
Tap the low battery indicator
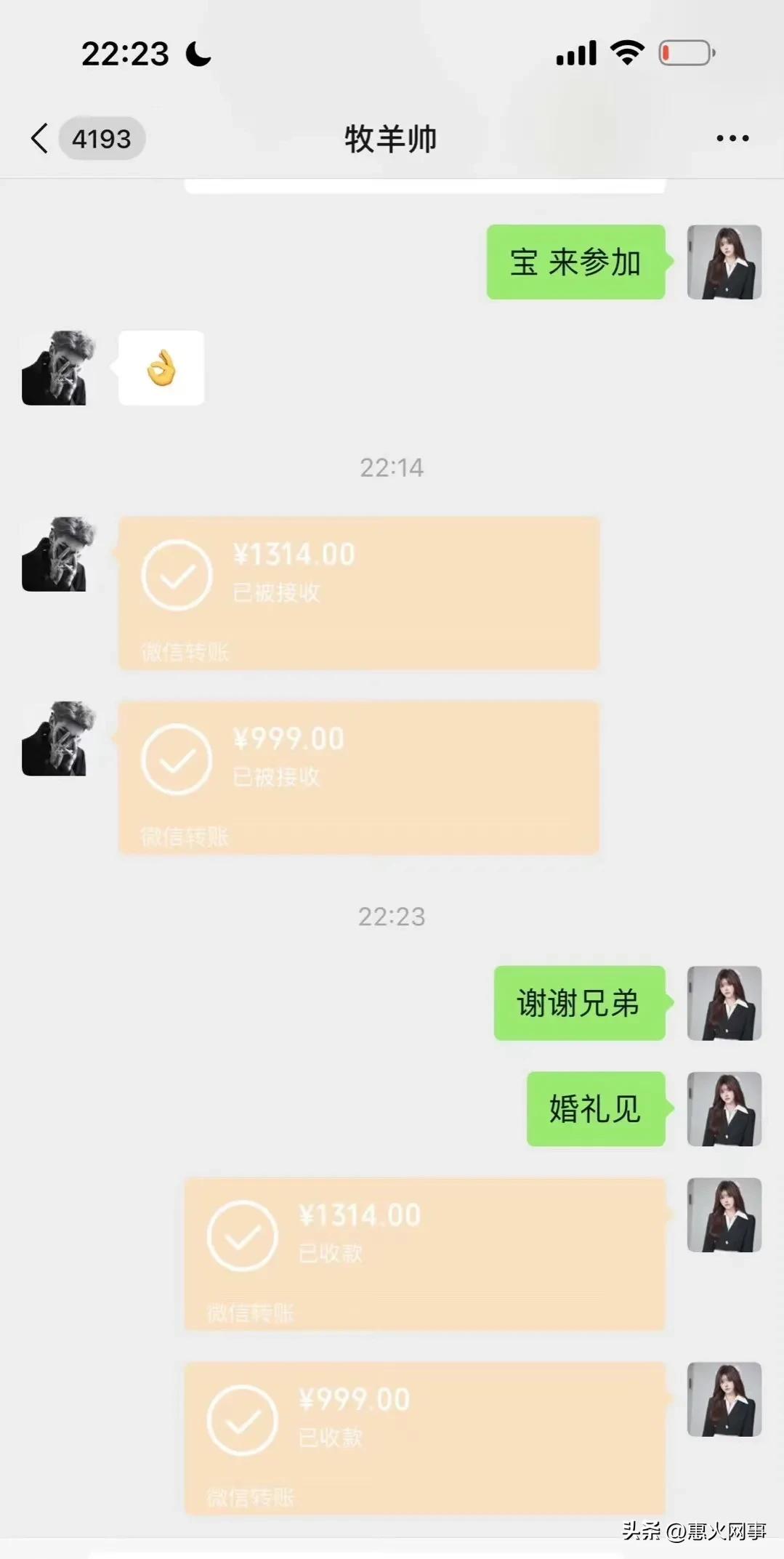tap(684, 52)
